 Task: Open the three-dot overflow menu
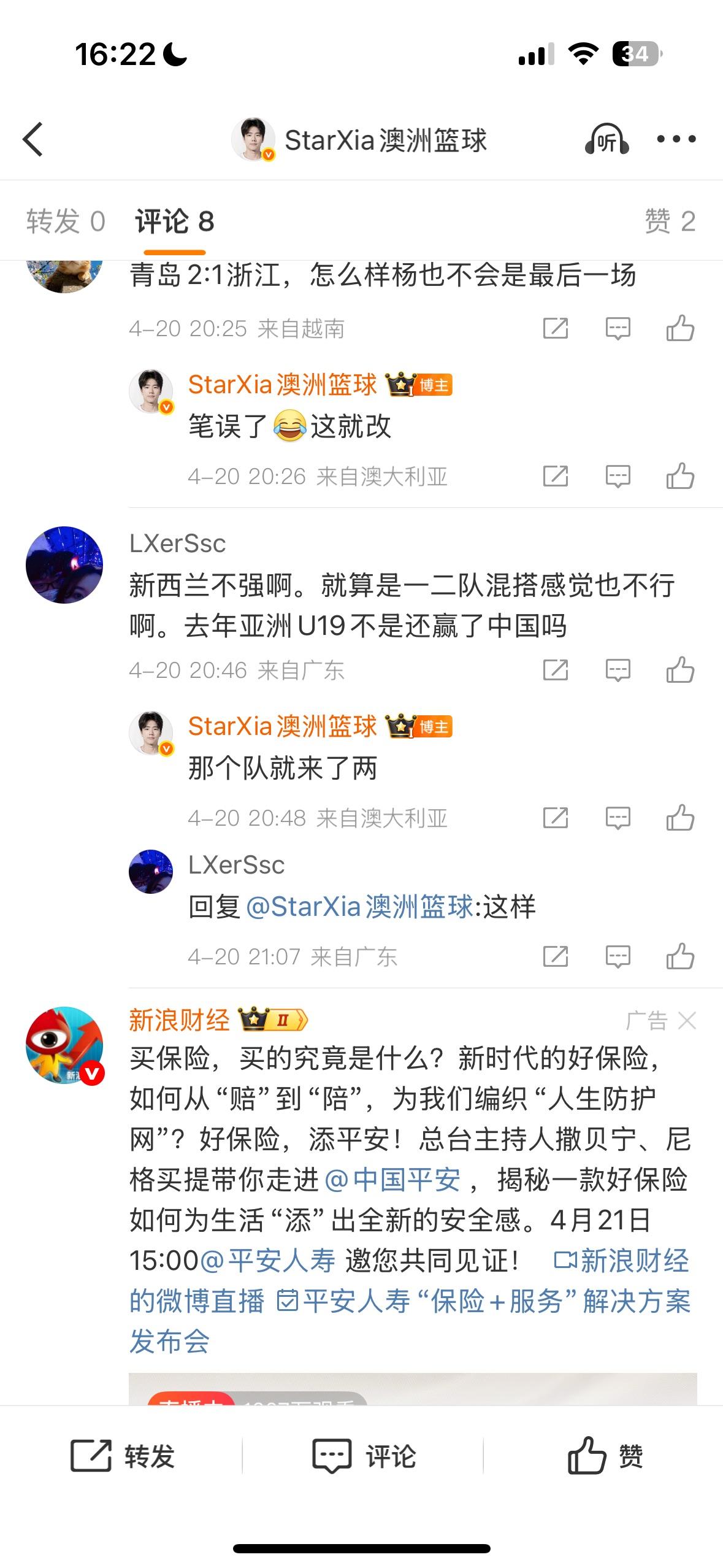coord(676,140)
